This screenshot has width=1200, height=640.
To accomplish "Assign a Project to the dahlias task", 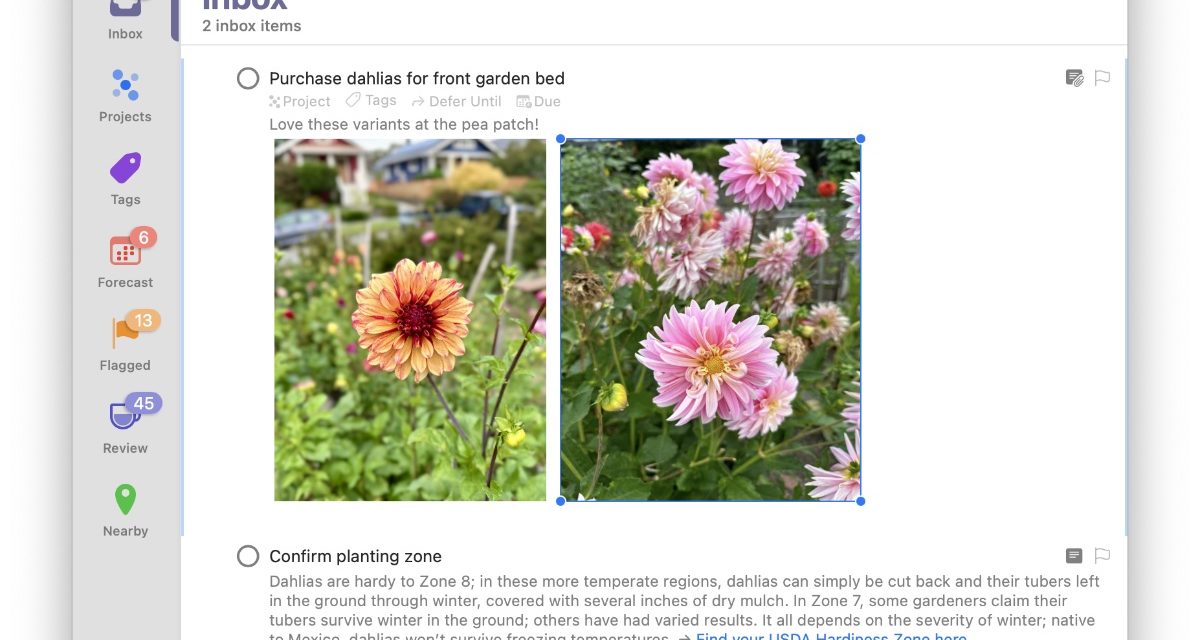I will click(300, 101).
